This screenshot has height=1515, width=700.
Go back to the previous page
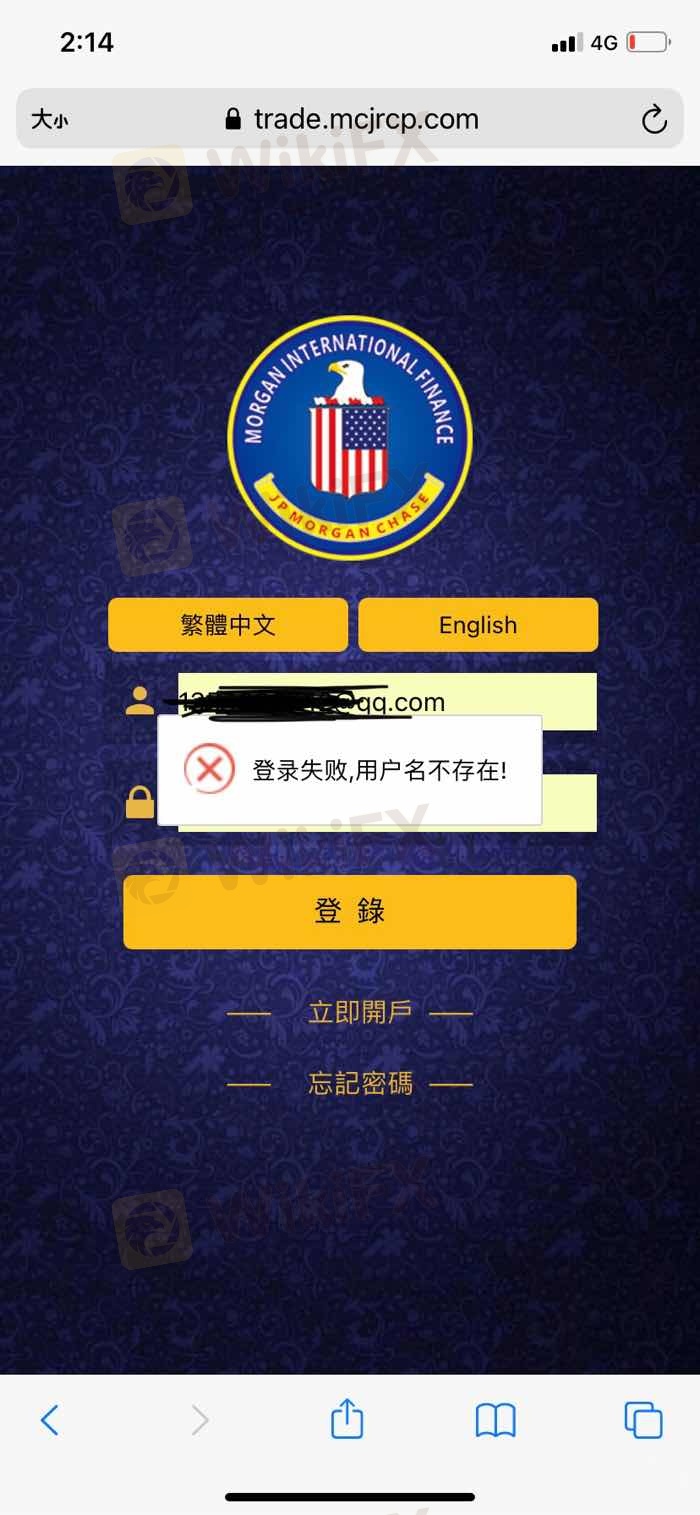(x=50, y=1420)
